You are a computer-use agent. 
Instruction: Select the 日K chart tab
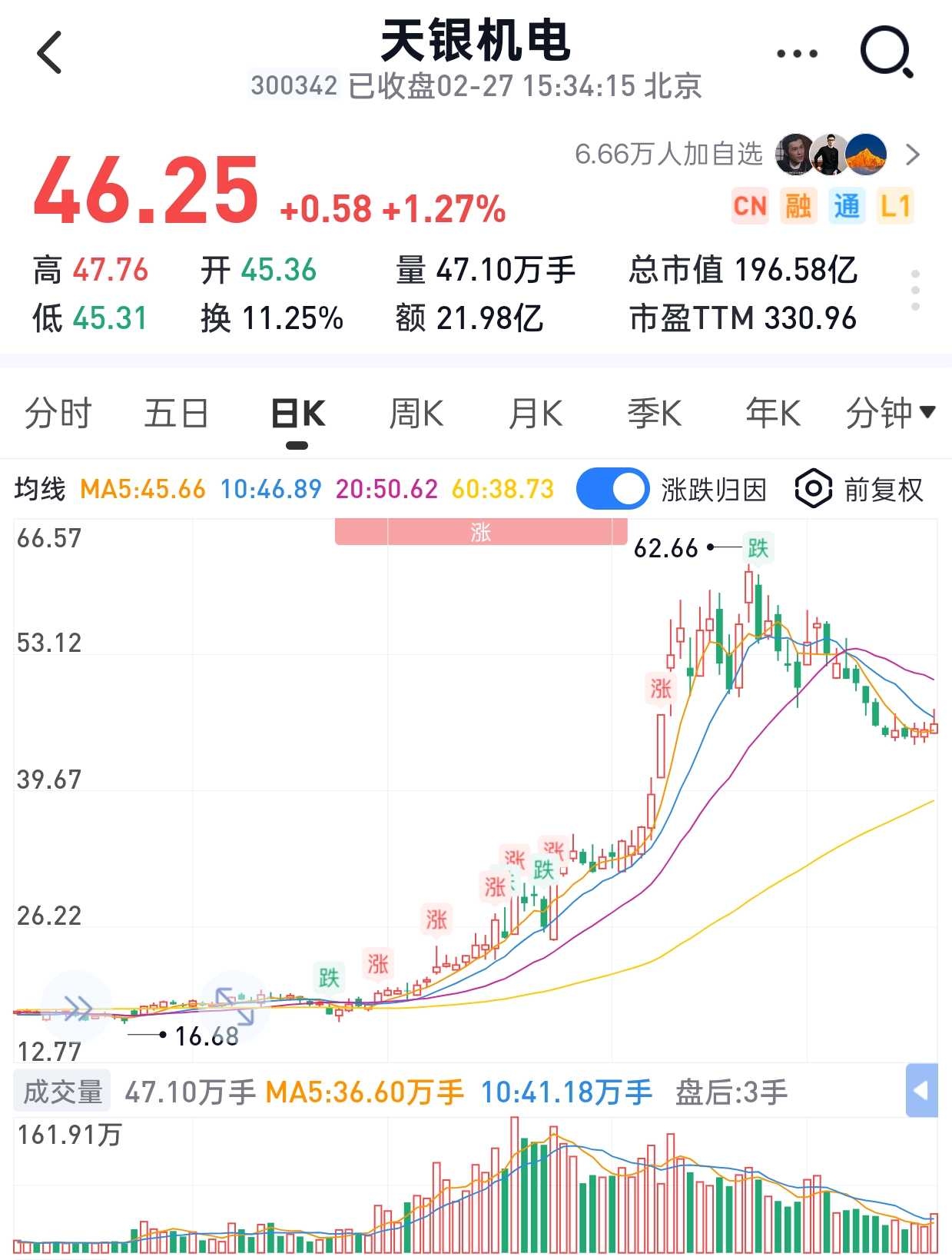pyautogui.click(x=297, y=414)
